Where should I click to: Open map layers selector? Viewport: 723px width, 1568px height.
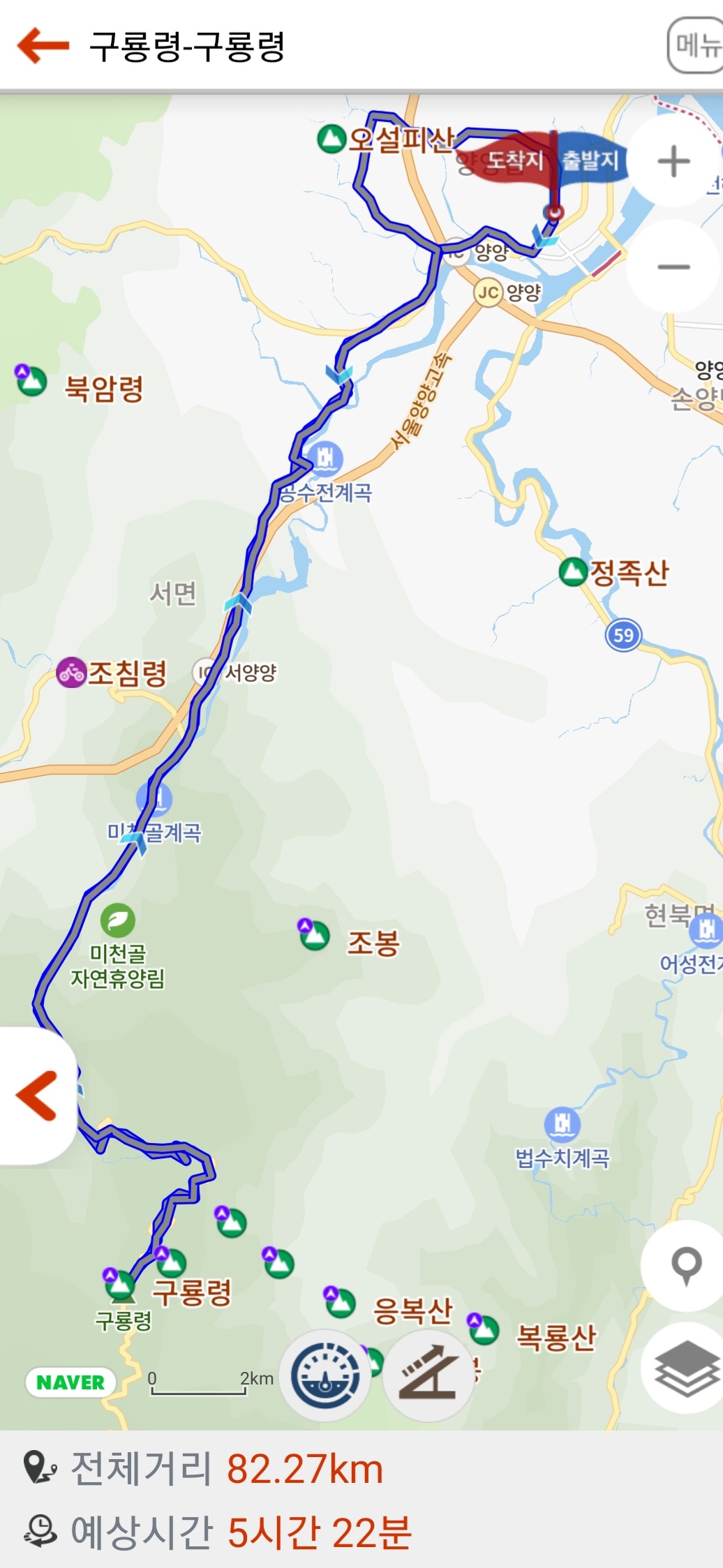pos(685,1368)
